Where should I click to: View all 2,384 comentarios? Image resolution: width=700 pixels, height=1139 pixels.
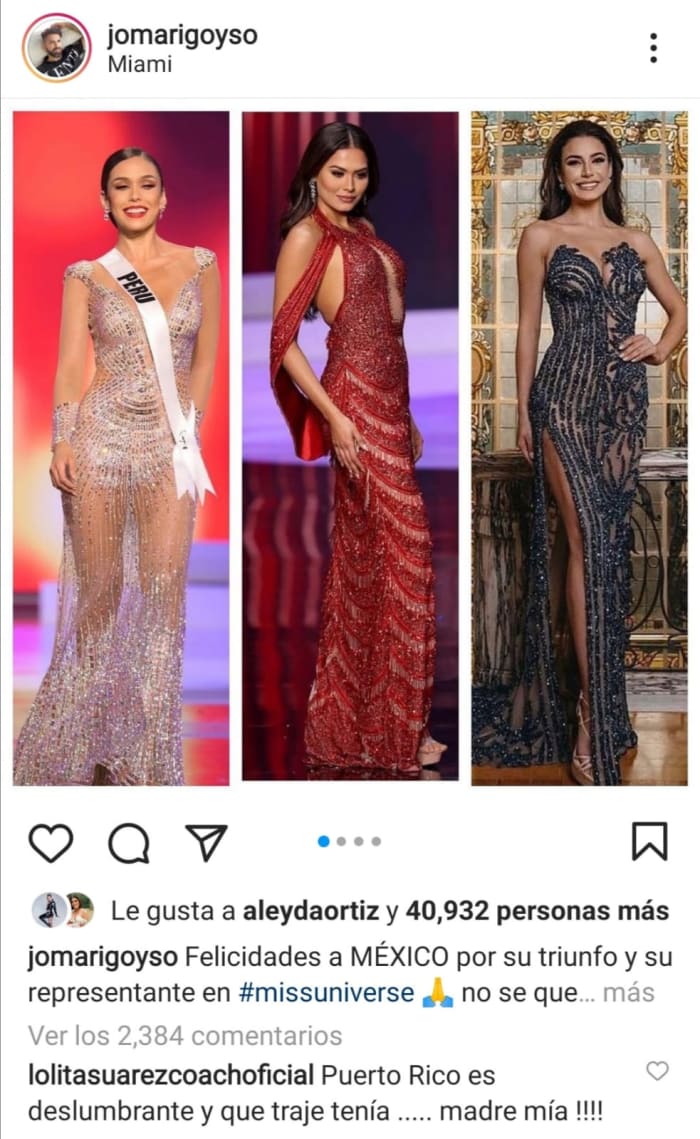[185, 1035]
